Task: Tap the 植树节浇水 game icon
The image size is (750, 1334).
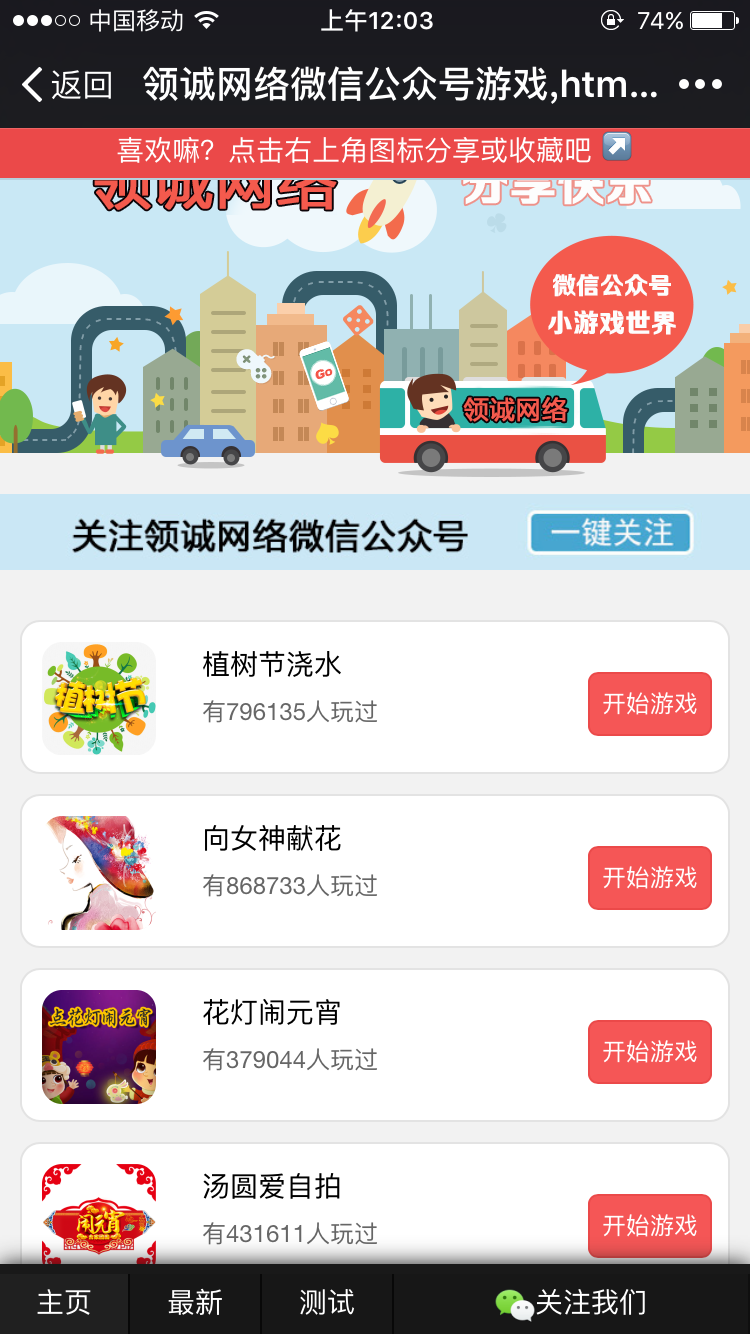Action: (99, 698)
